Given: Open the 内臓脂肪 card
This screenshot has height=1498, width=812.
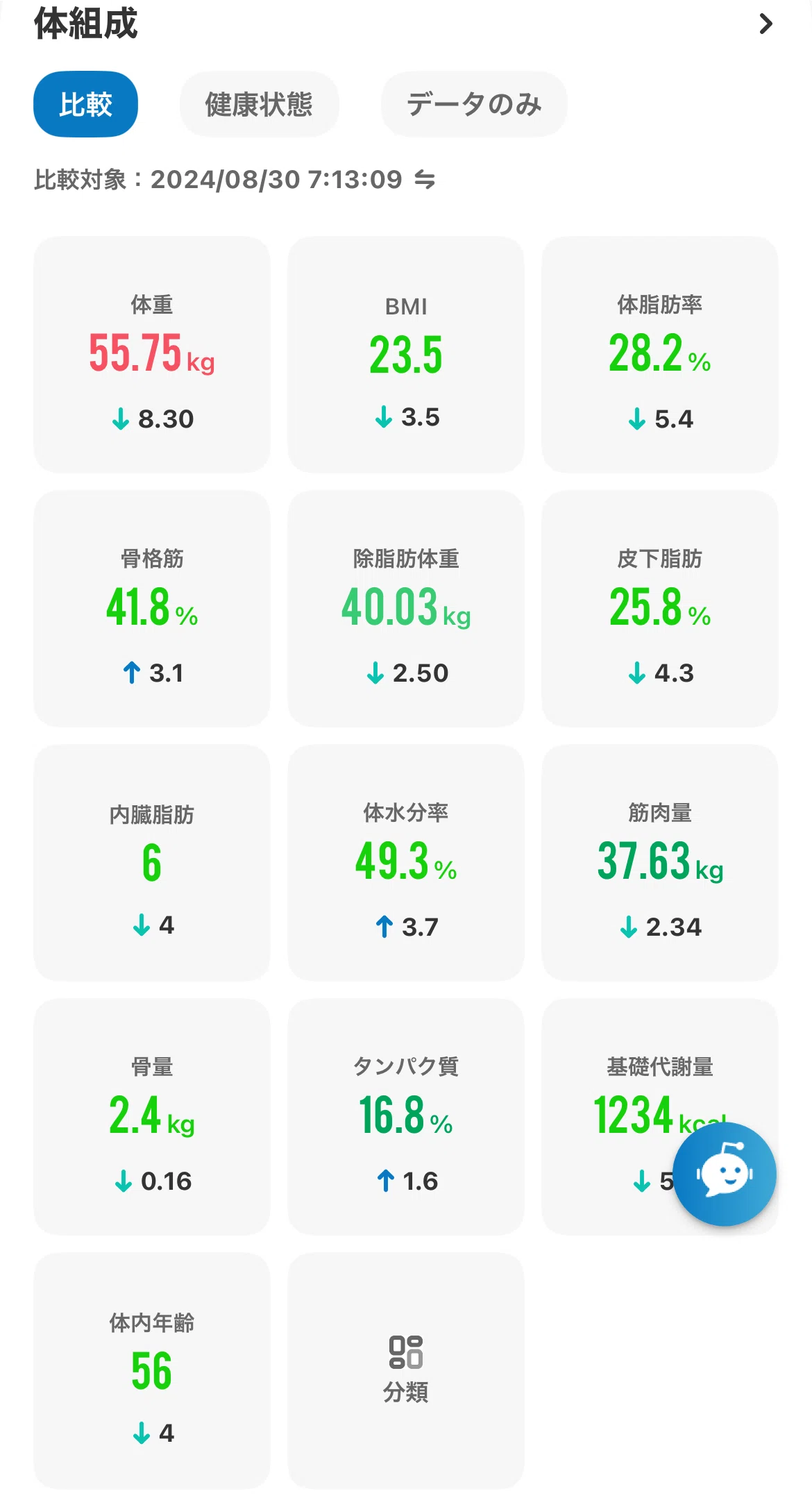Looking at the screenshot, I should (x=152, y=863).
